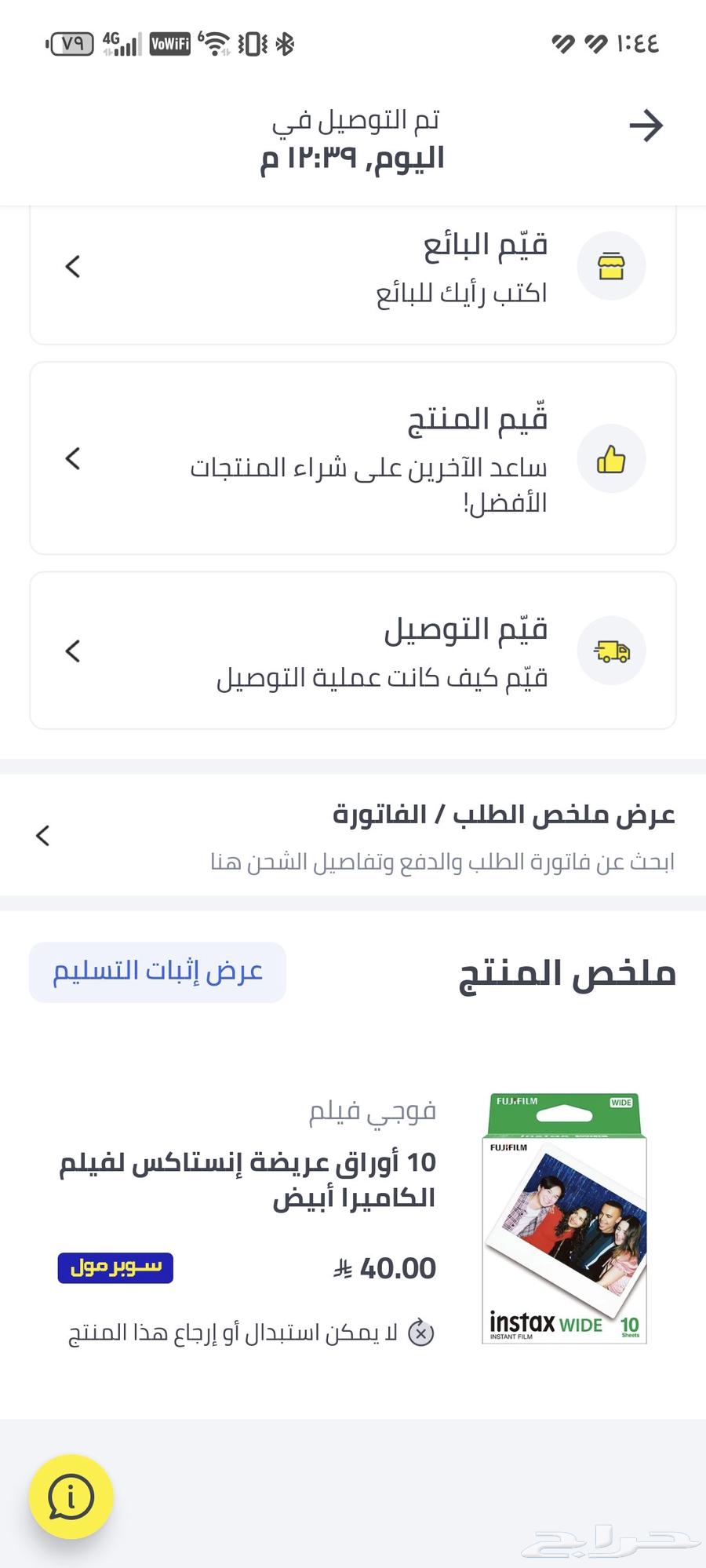Tap the vibration mode icon in the status bar
This screenshot has height=1568, width=706.
(253, 45)
